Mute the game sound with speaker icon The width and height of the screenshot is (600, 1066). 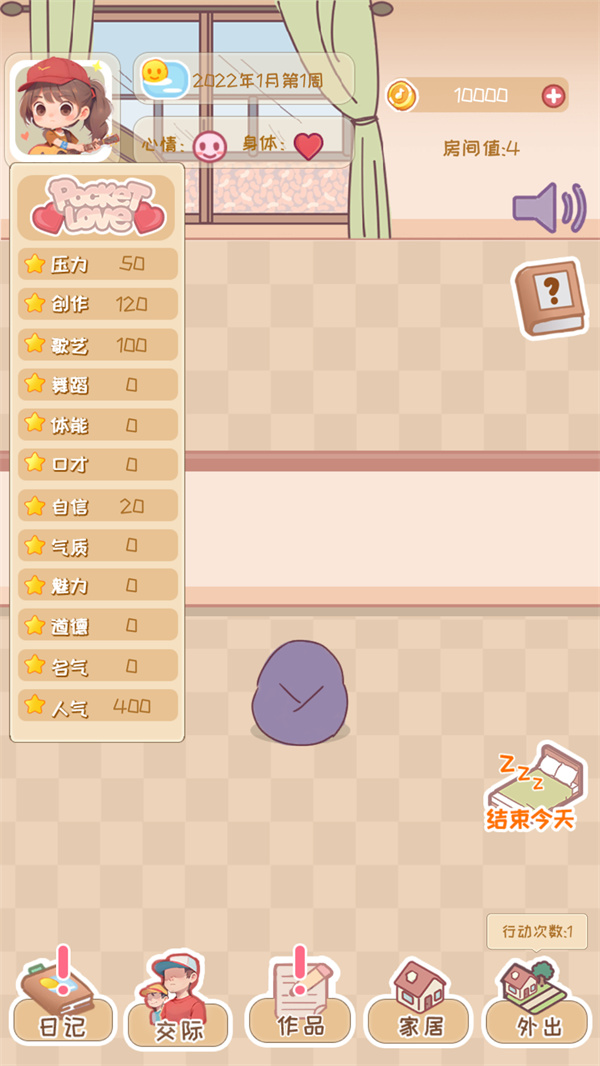pyautogui.click(x=548, y=207)
